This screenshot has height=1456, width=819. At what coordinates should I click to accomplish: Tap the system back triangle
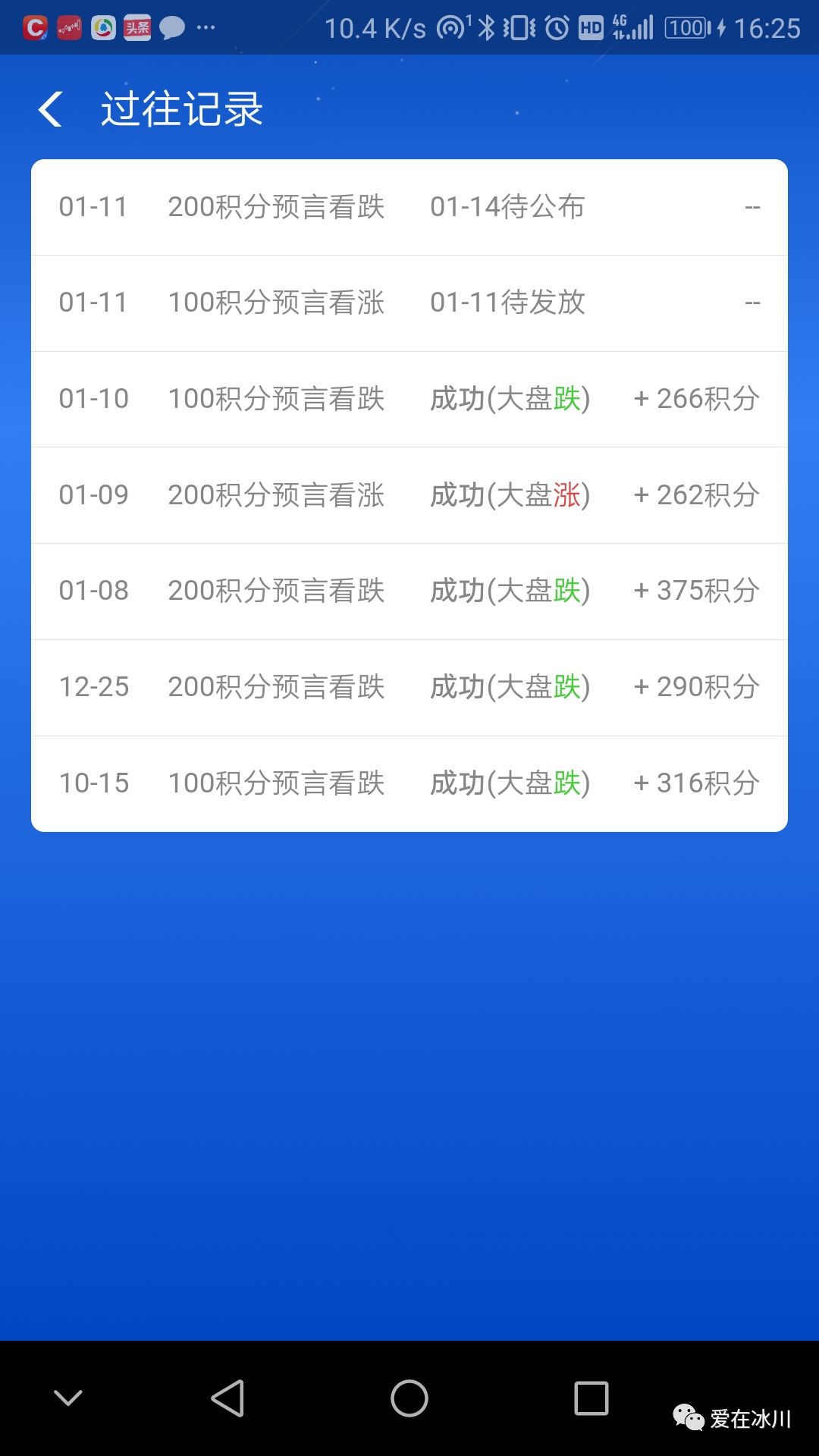(227, 1398)
